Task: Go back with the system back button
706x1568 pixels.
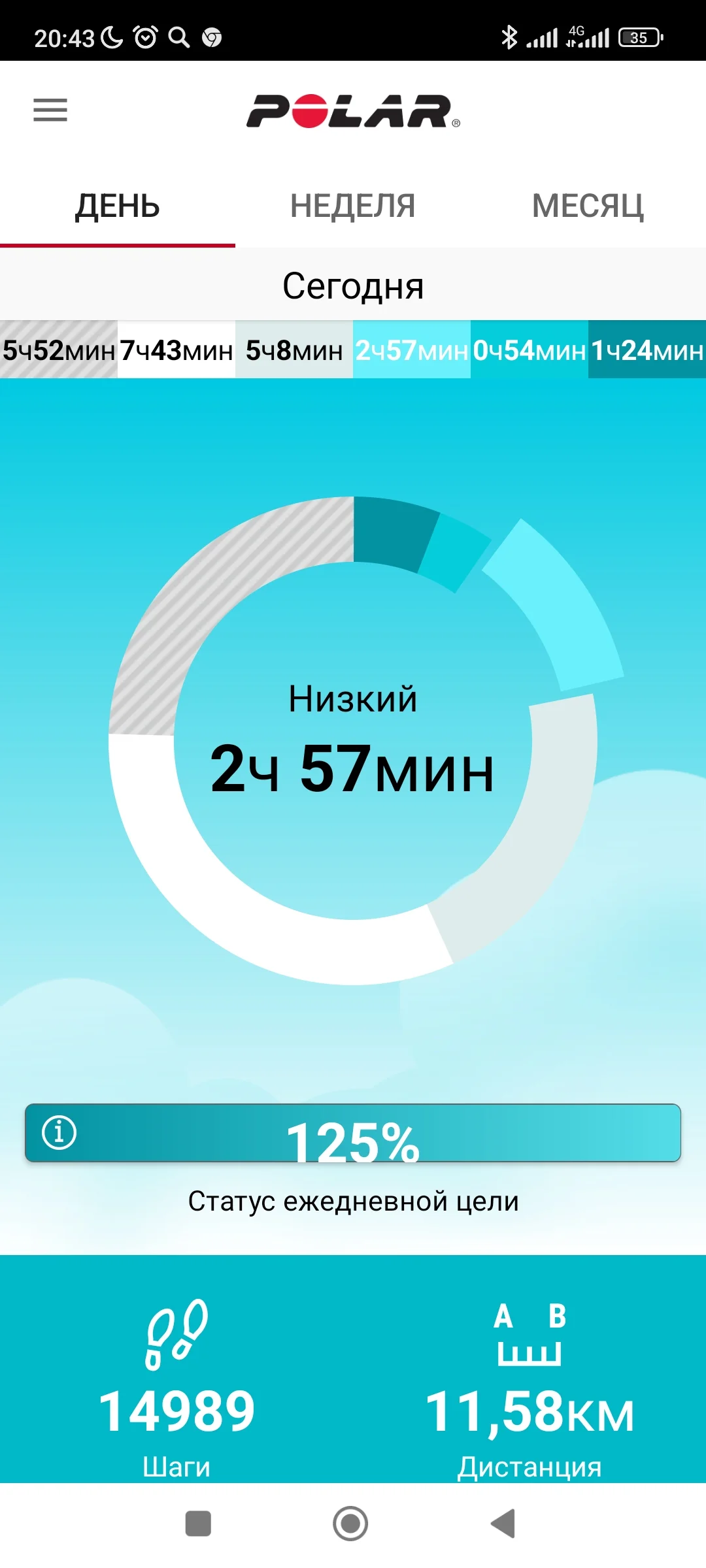Action: (503, 1524)
